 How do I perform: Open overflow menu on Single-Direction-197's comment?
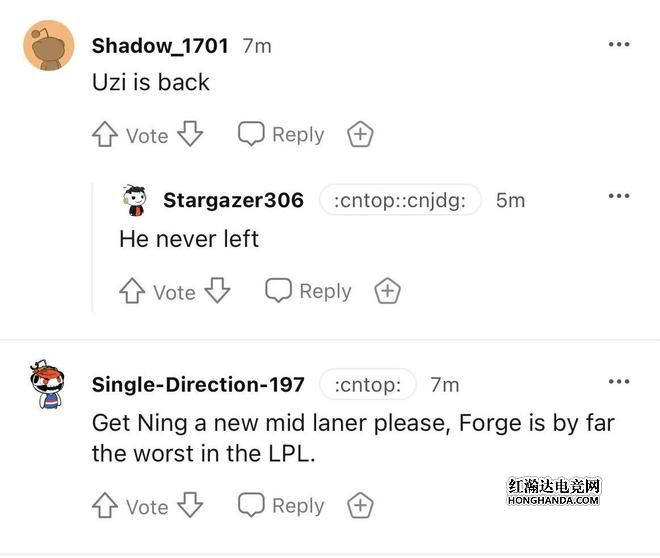[619, 382]
